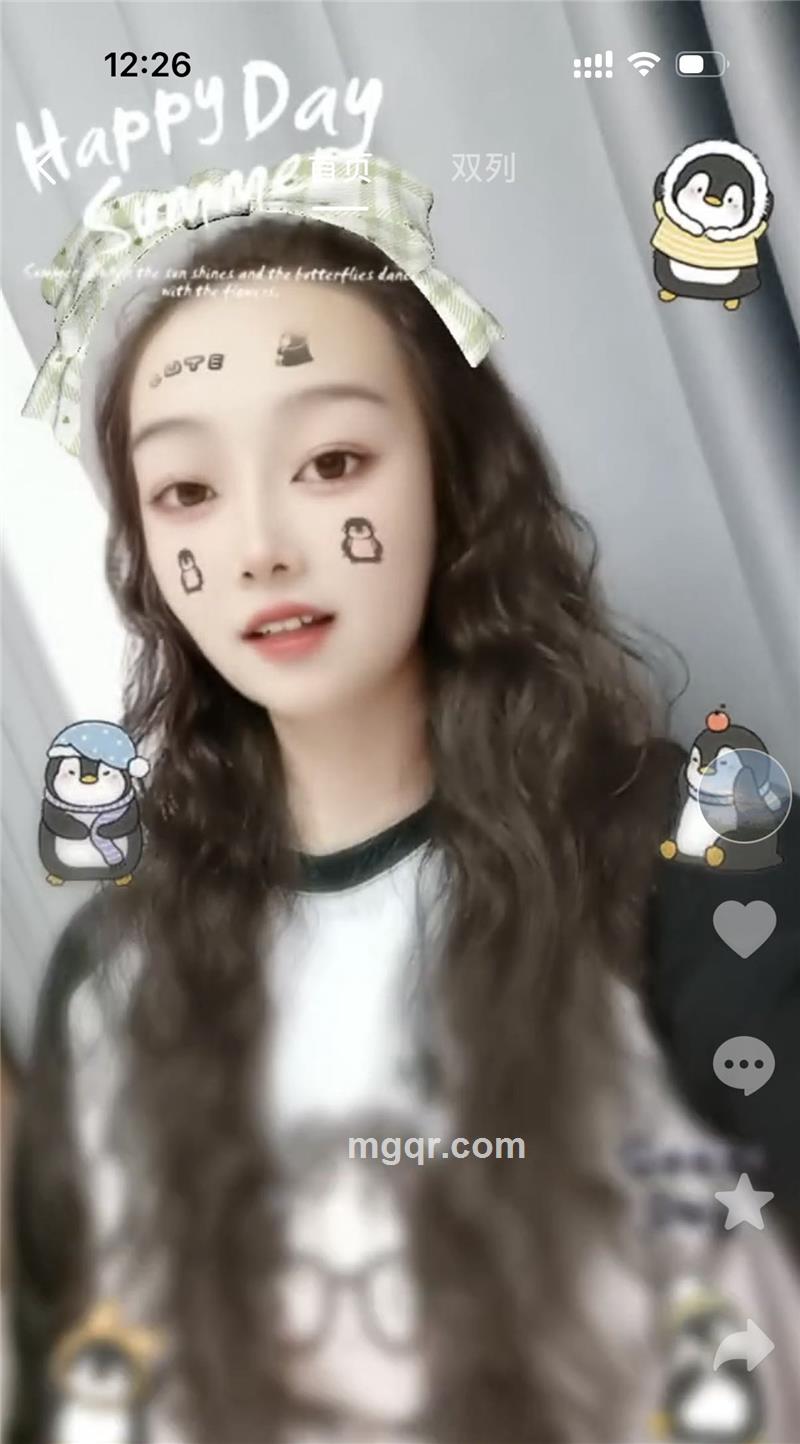Open the creator's round profile avatar
The image size is (800, 1444).
(744, 795)
